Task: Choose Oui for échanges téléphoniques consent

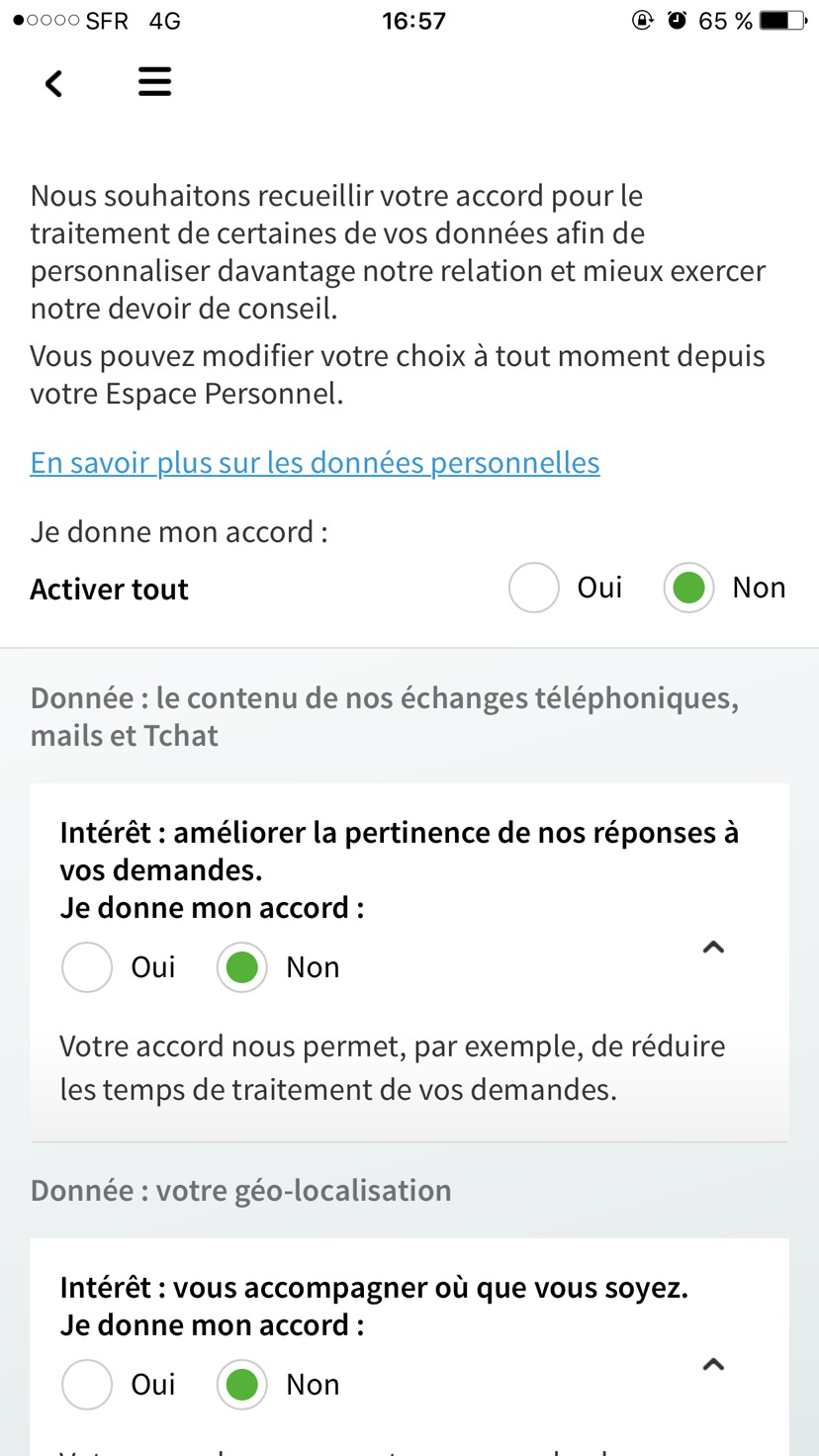Action: (87, 966)
